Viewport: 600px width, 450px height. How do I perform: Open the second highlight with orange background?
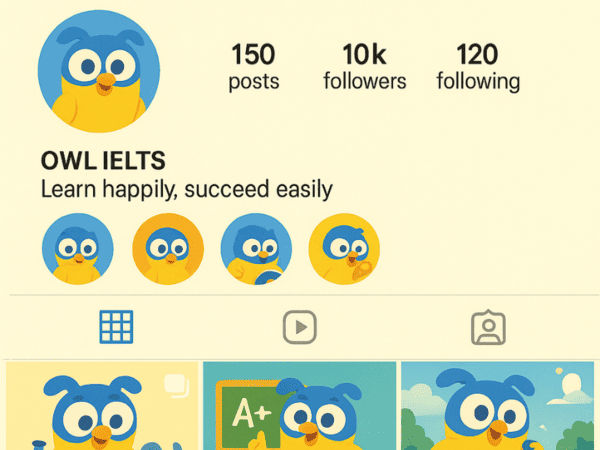pos(168,249)
